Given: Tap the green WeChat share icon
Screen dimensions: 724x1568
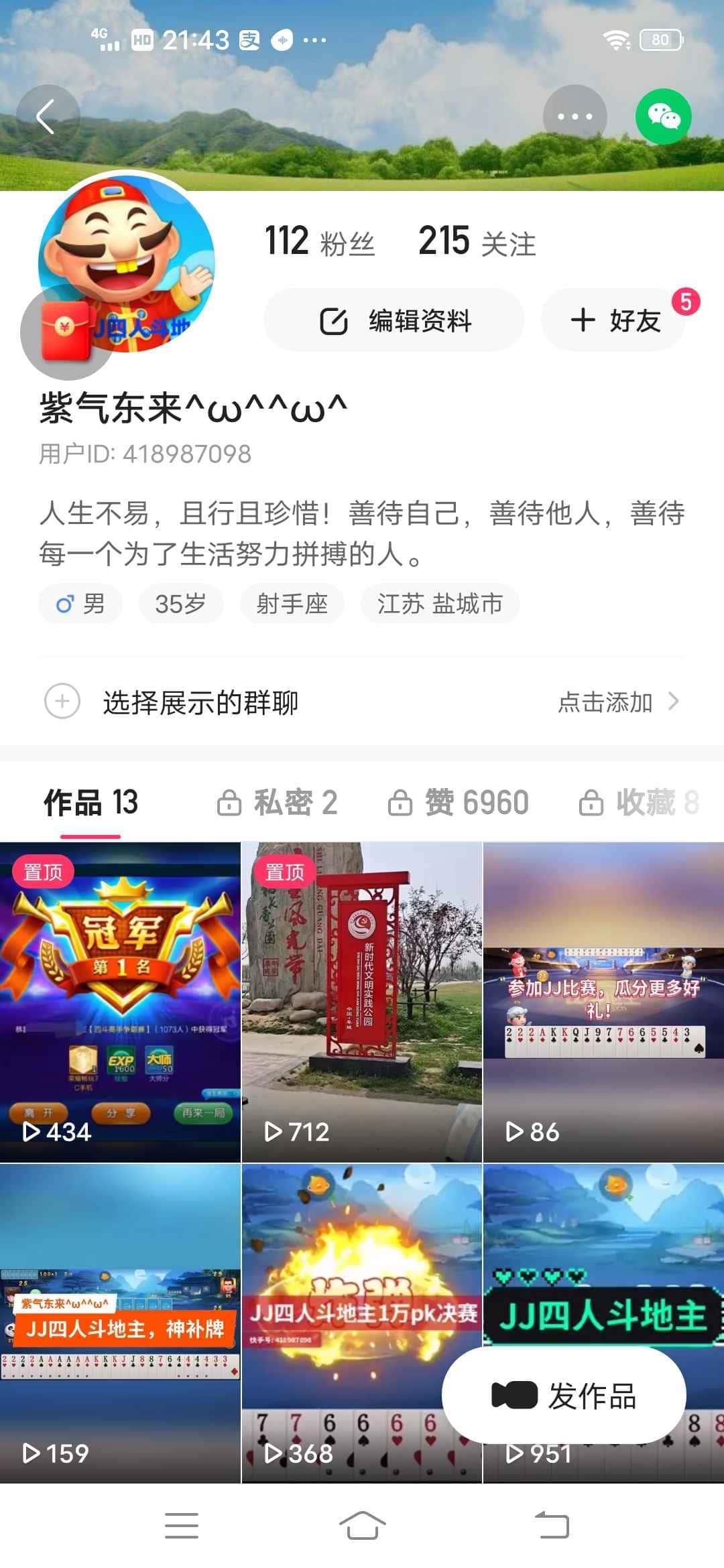Looking at the screenshot, I should point(662,116).
